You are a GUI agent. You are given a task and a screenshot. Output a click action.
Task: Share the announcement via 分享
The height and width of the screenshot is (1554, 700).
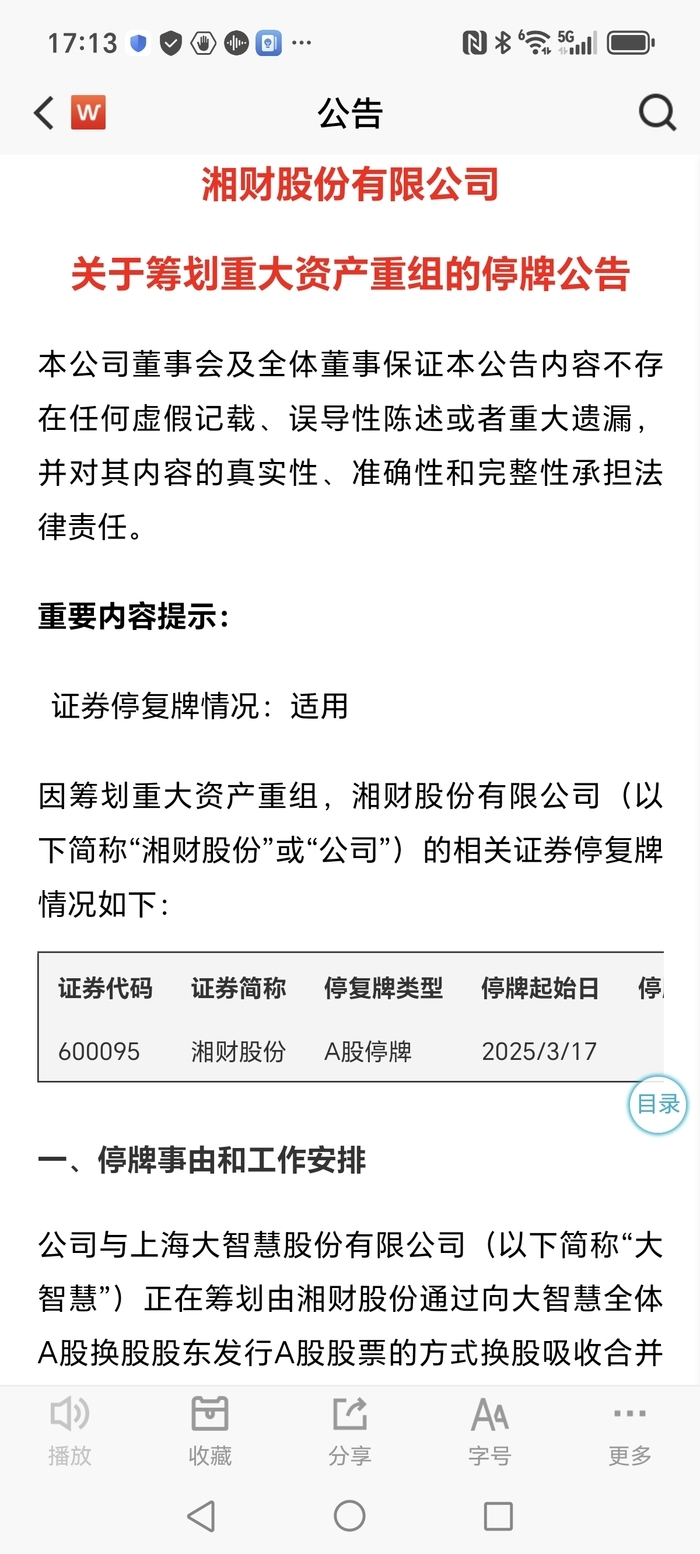(350, 1432)
